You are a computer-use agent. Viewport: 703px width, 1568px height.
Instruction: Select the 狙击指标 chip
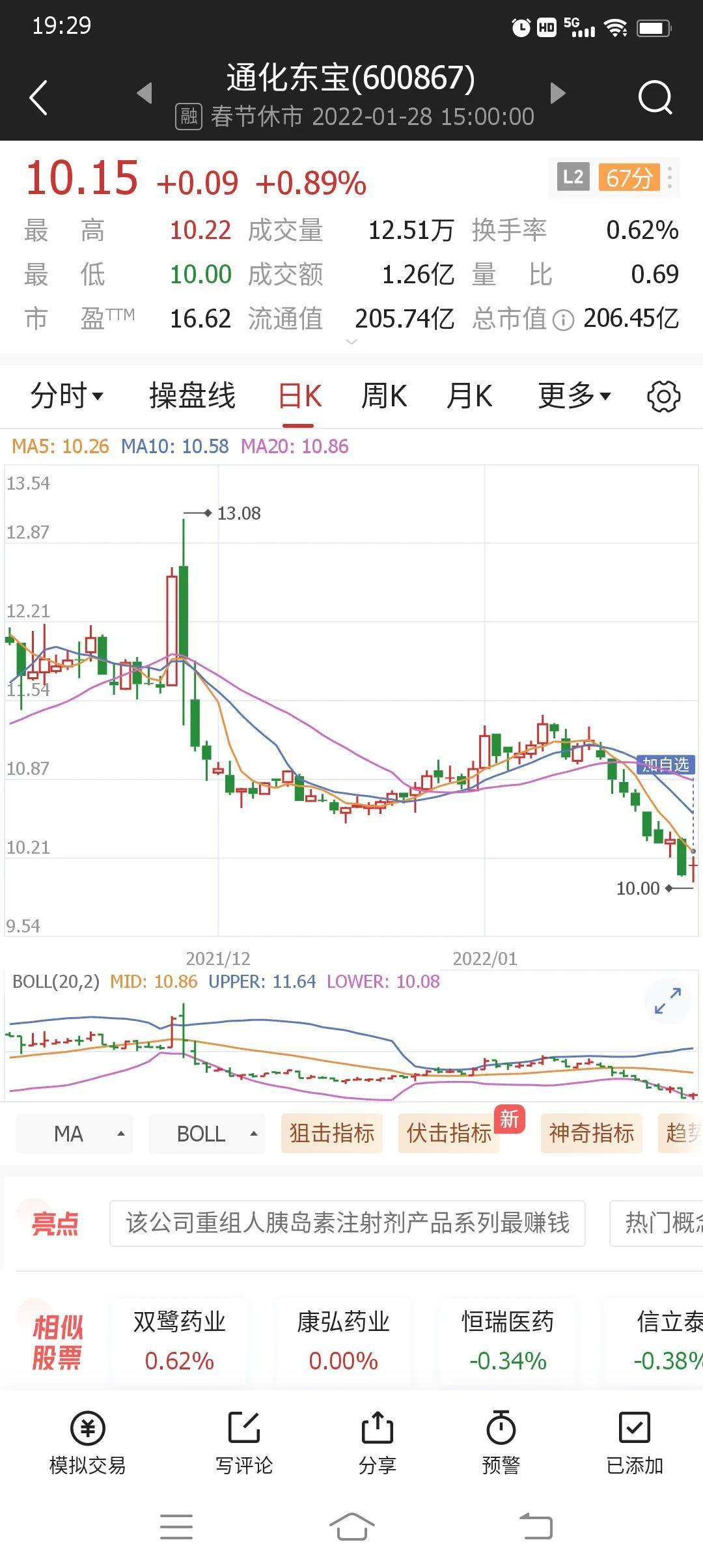point(332,1134)
